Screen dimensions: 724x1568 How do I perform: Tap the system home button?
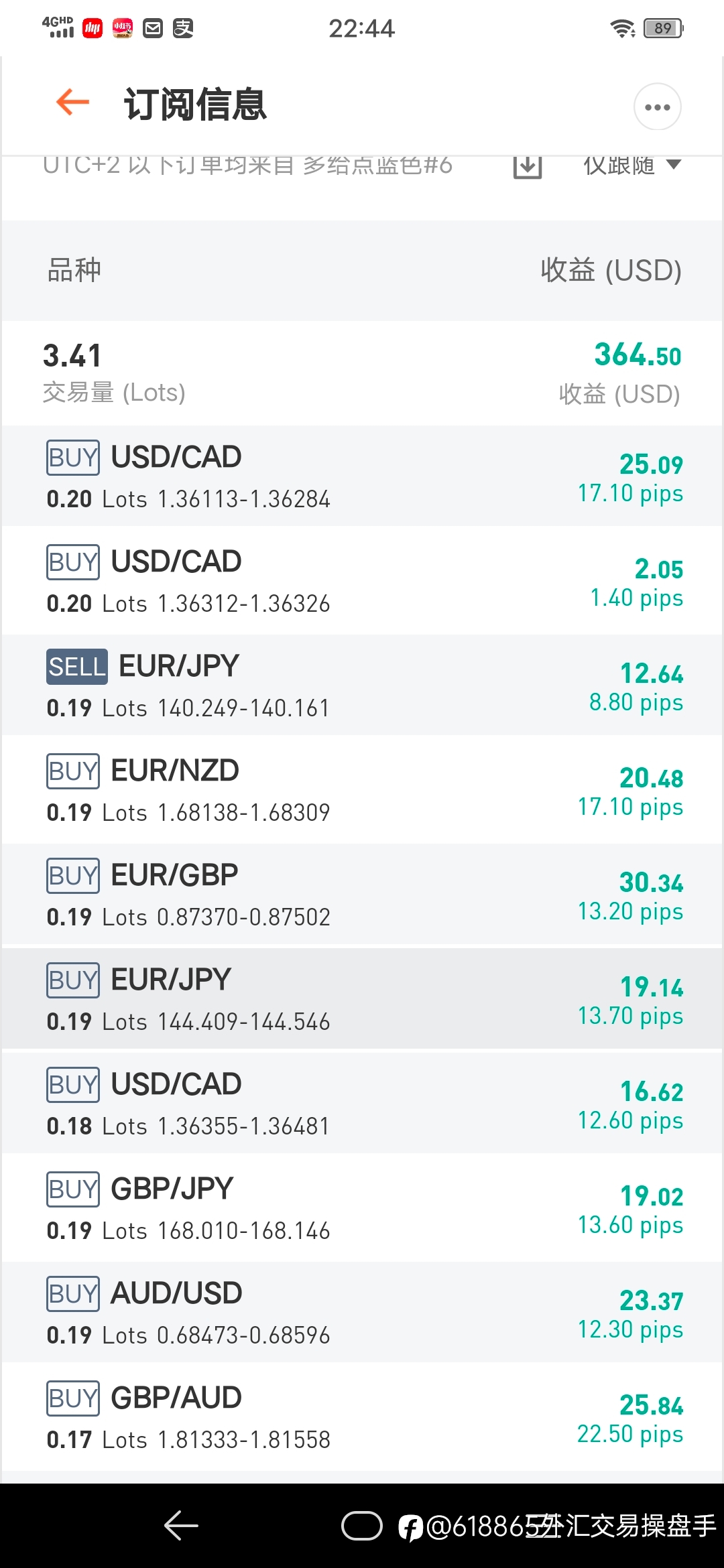click(x=362, y=1526)
